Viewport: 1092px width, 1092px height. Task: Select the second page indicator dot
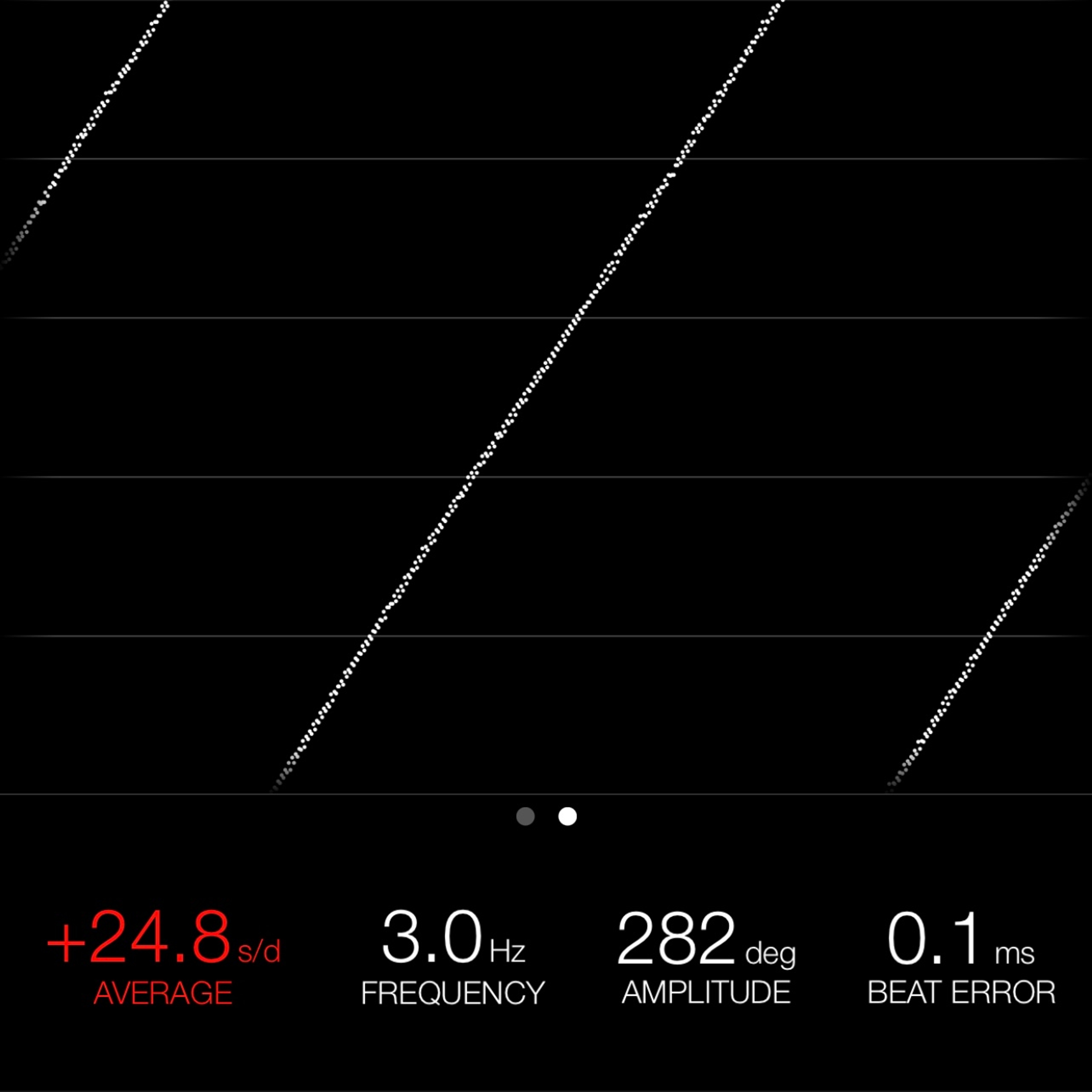[568, 816]
